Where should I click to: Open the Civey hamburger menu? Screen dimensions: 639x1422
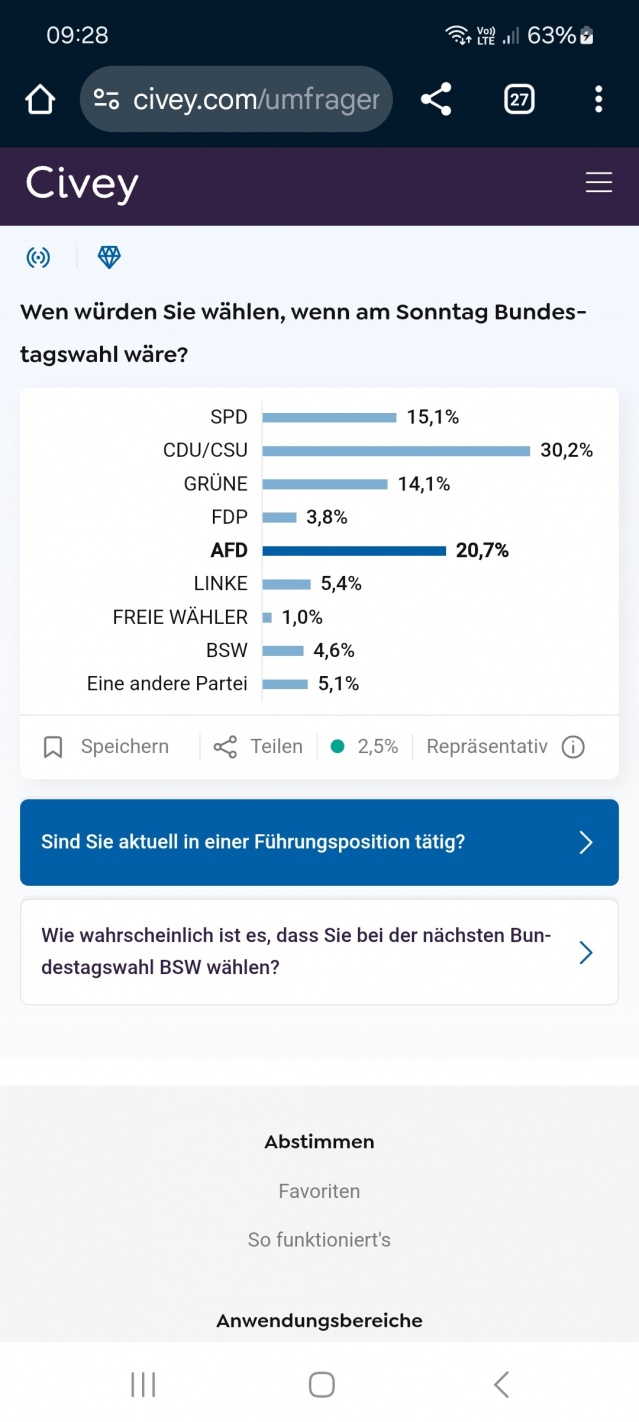pos(598,183)
